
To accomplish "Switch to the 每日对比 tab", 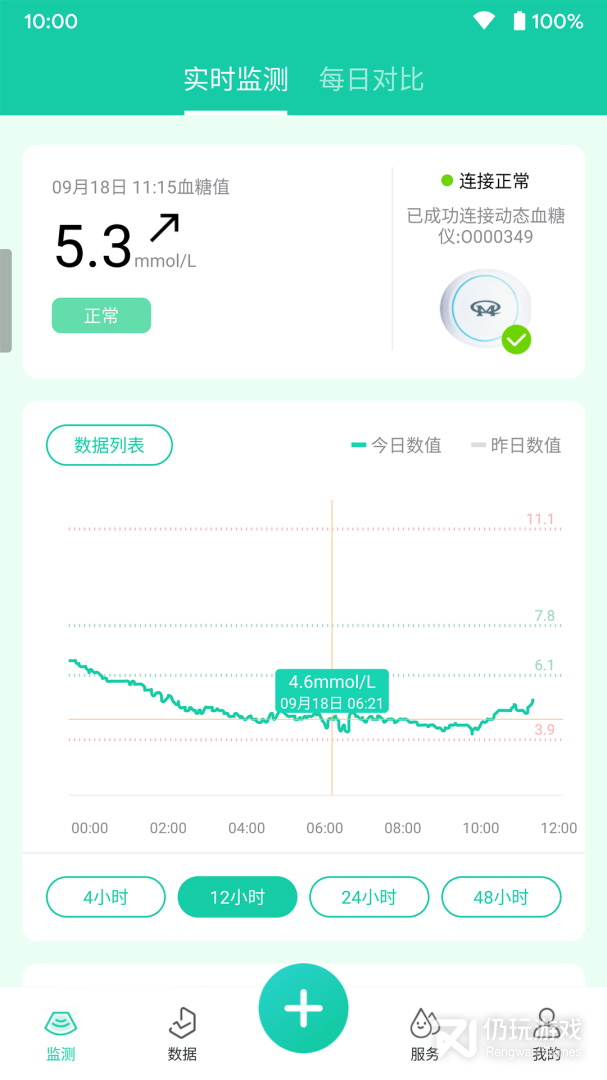I will click(x=371, y=80).
